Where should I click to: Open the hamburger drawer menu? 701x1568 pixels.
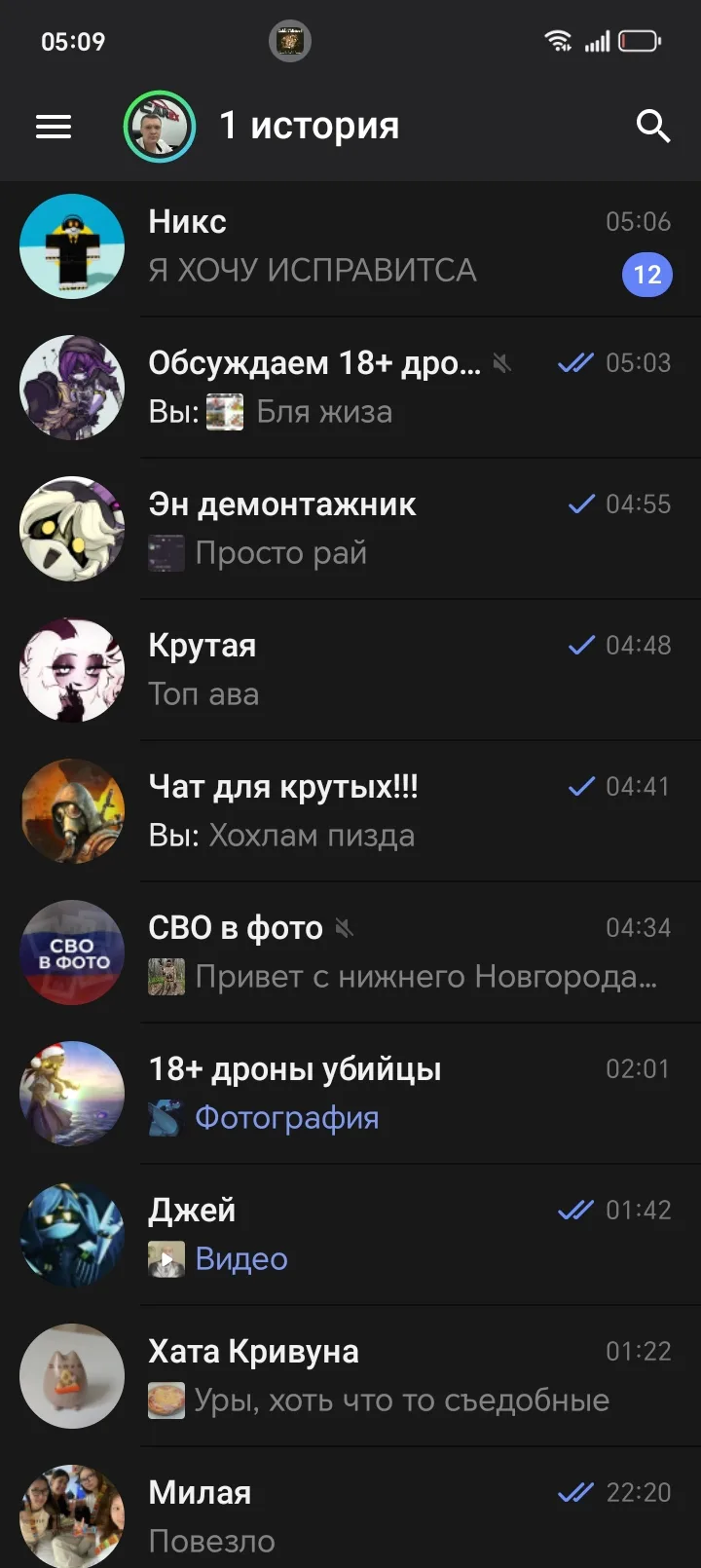pyautogui.click(x=54, y=127)
